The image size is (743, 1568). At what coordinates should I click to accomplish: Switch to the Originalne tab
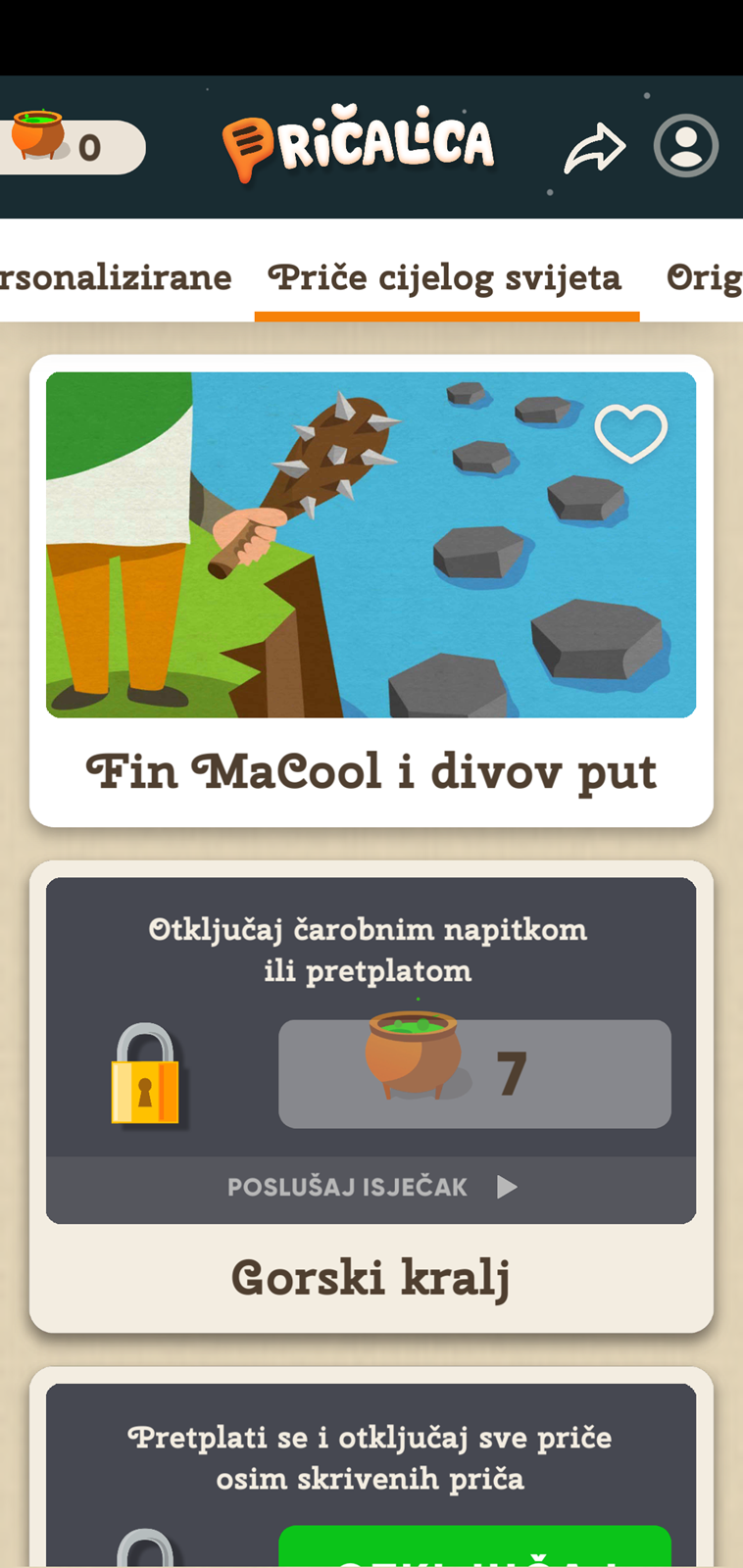704,277
